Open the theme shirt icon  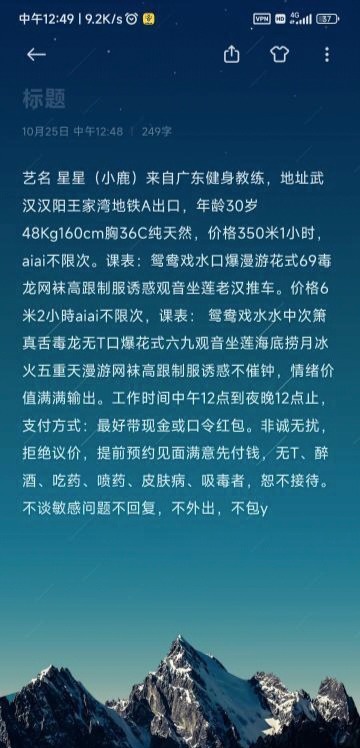[279, 54]
